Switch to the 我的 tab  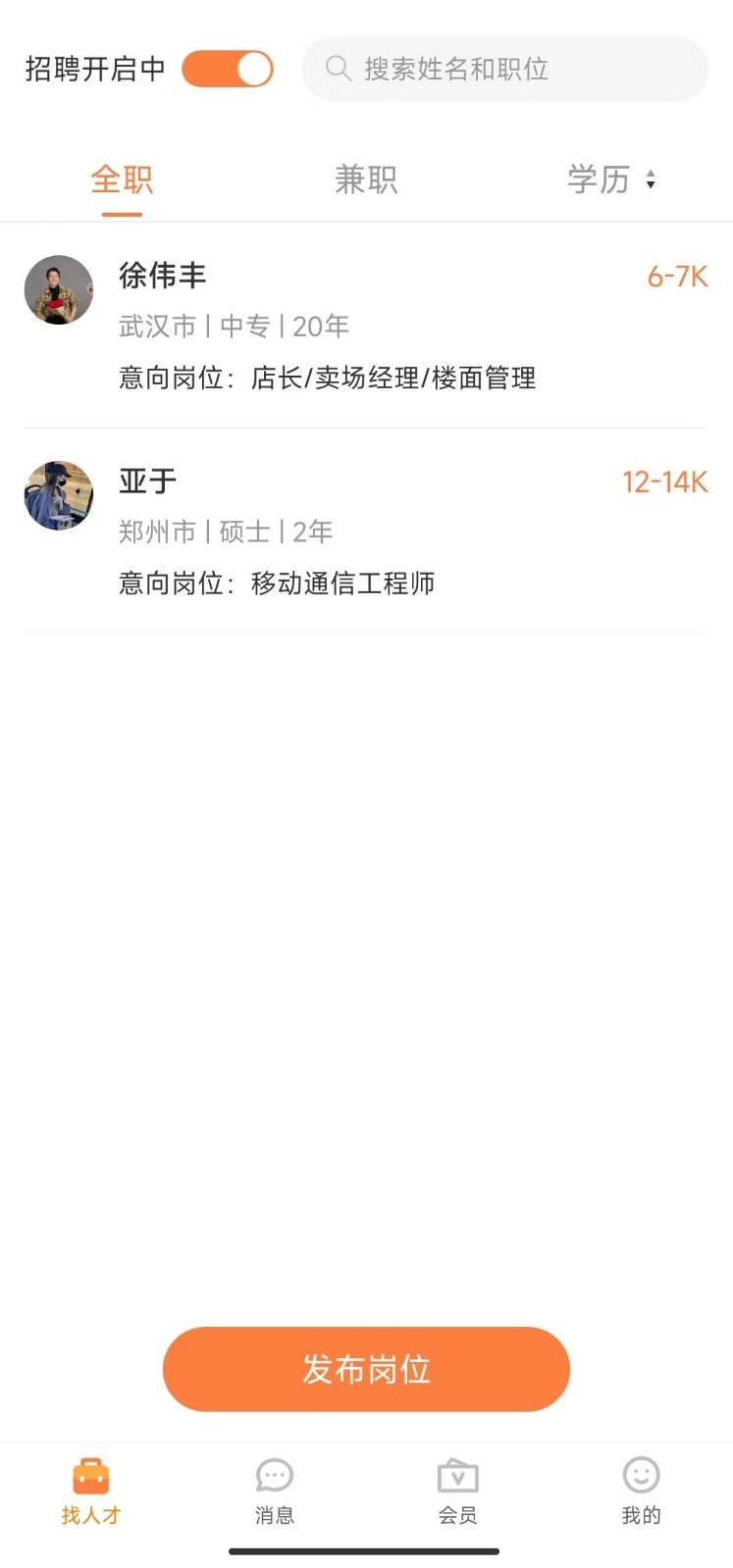click(641, 1492)
